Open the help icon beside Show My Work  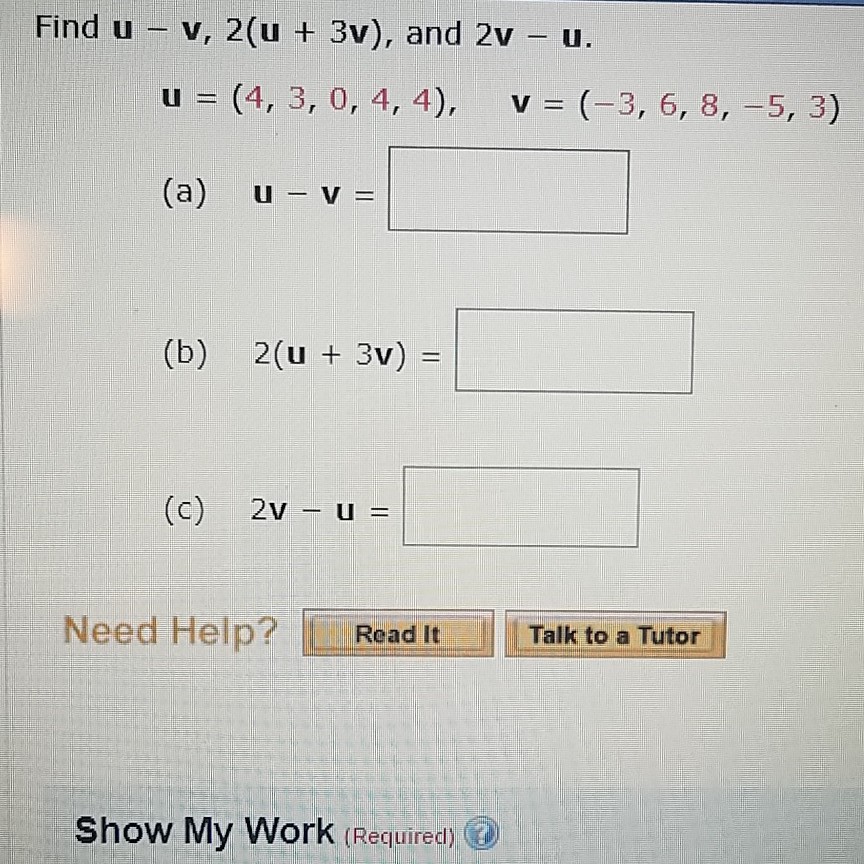pyautogui.click(x=483, y=833)
